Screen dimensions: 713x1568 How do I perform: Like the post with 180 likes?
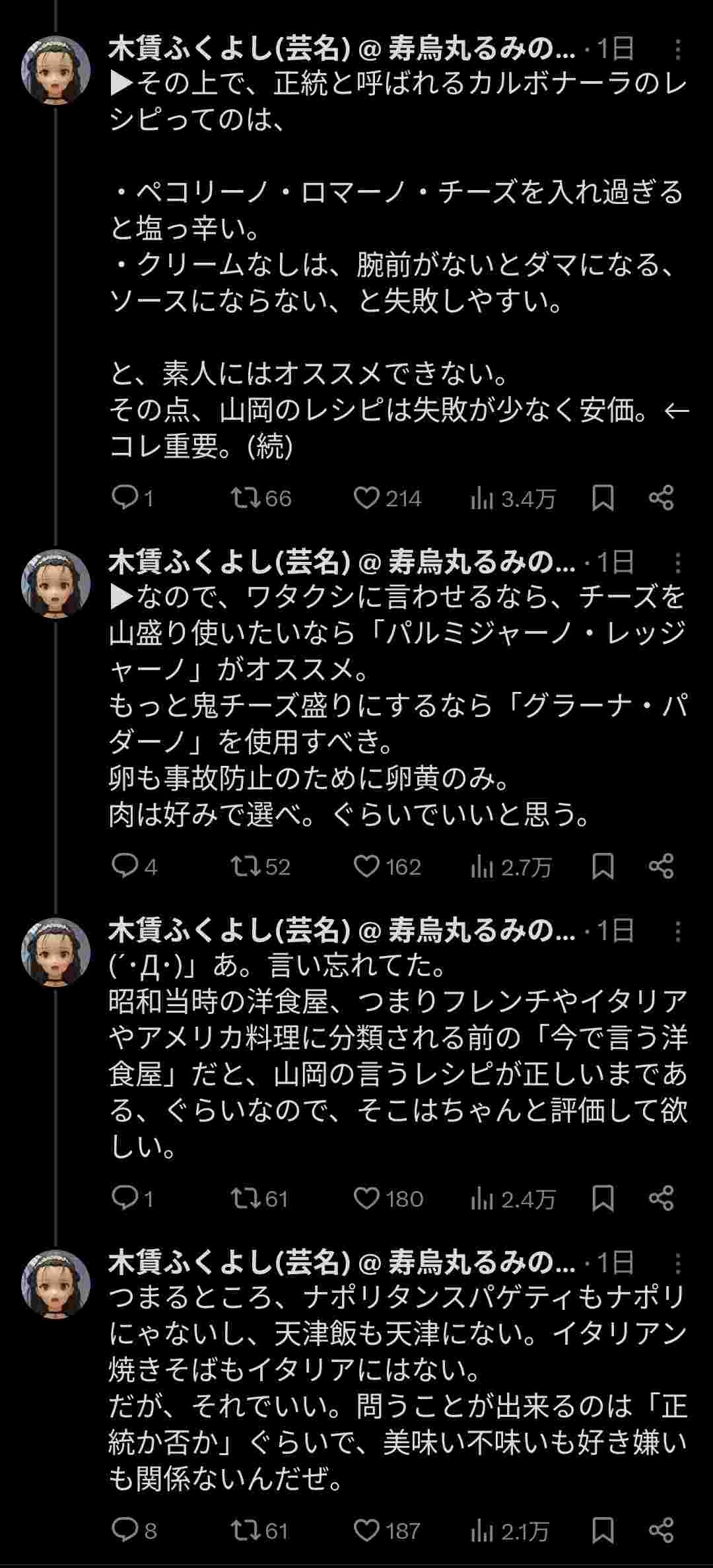(x=366, y=1198)
